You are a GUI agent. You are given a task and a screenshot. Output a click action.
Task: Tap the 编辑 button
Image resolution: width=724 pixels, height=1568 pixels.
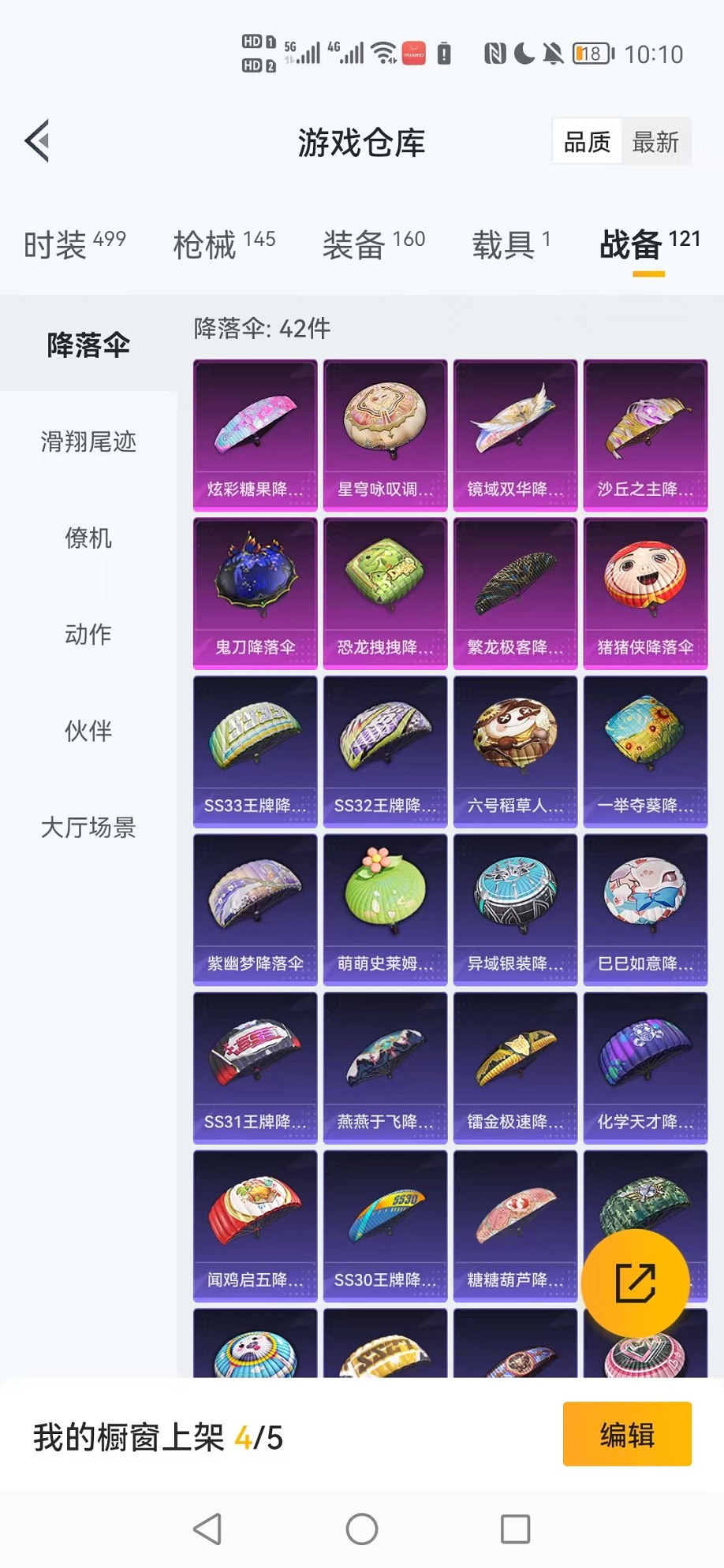627,1434
